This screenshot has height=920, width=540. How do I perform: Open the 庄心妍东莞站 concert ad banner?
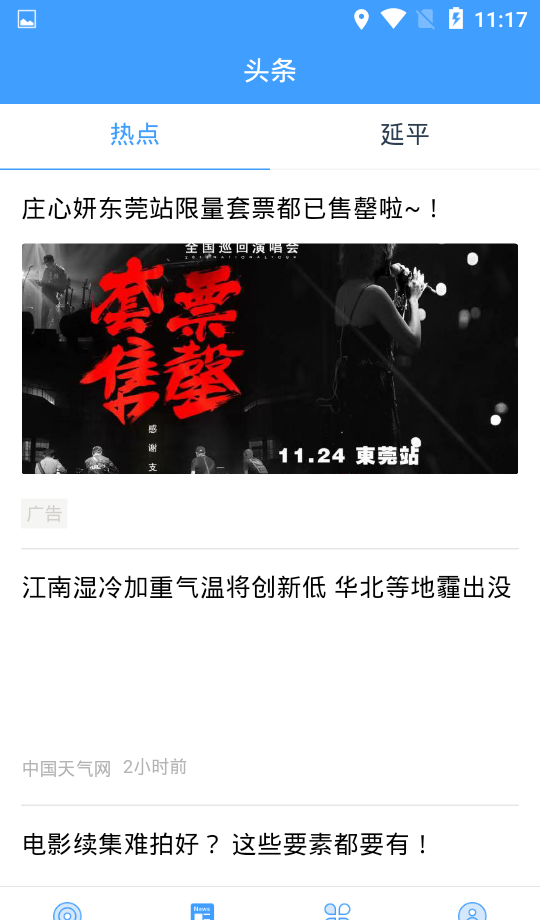point(270,358)
